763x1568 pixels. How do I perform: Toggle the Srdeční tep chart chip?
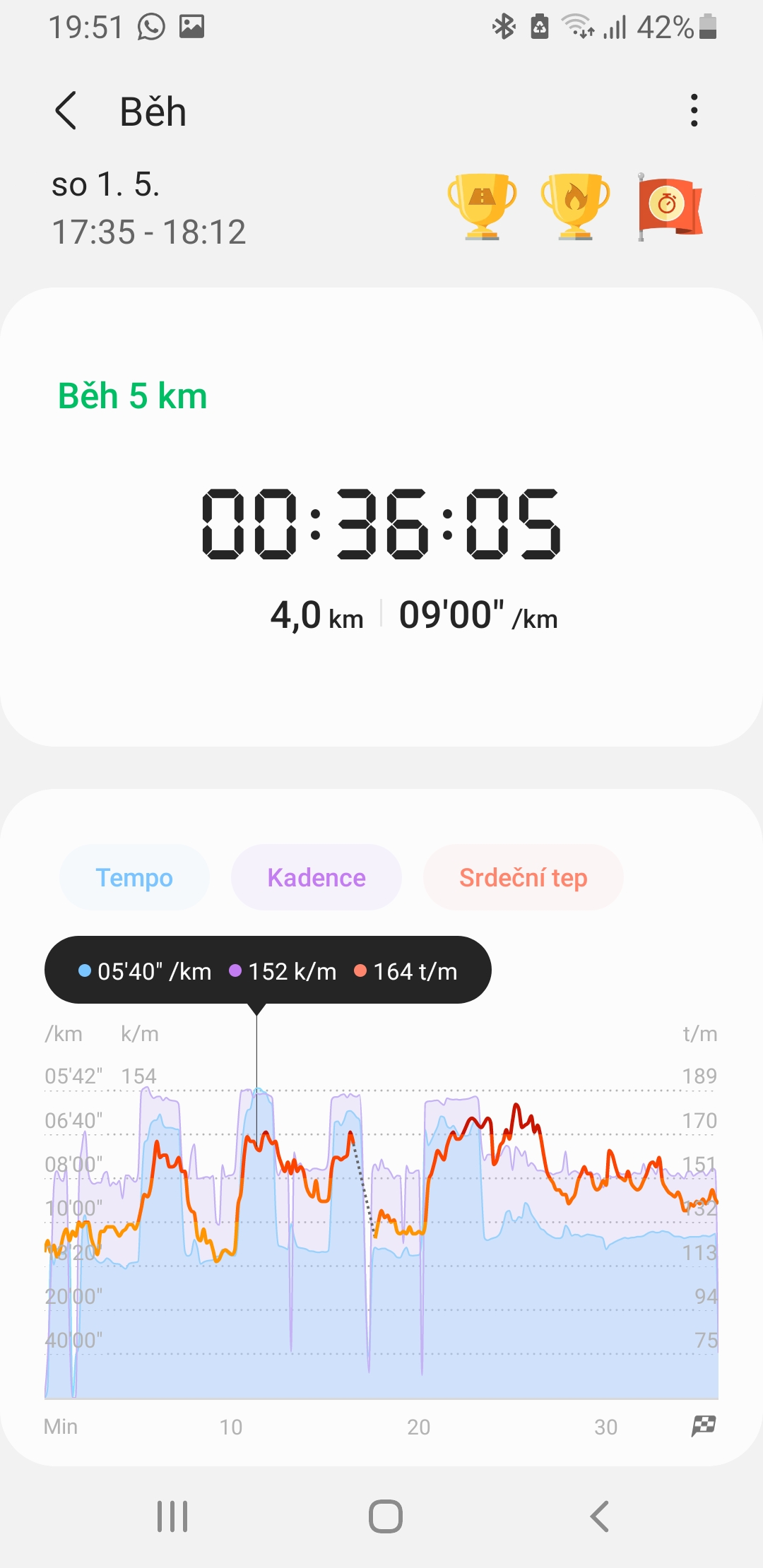(524, 877)
